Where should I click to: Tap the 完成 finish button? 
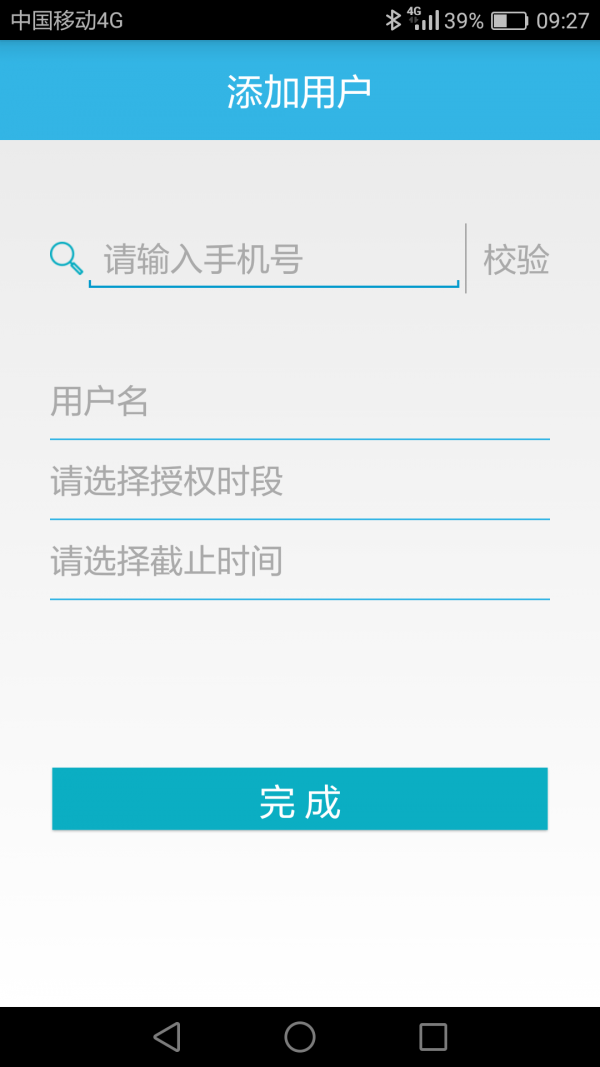pos(299,799)
